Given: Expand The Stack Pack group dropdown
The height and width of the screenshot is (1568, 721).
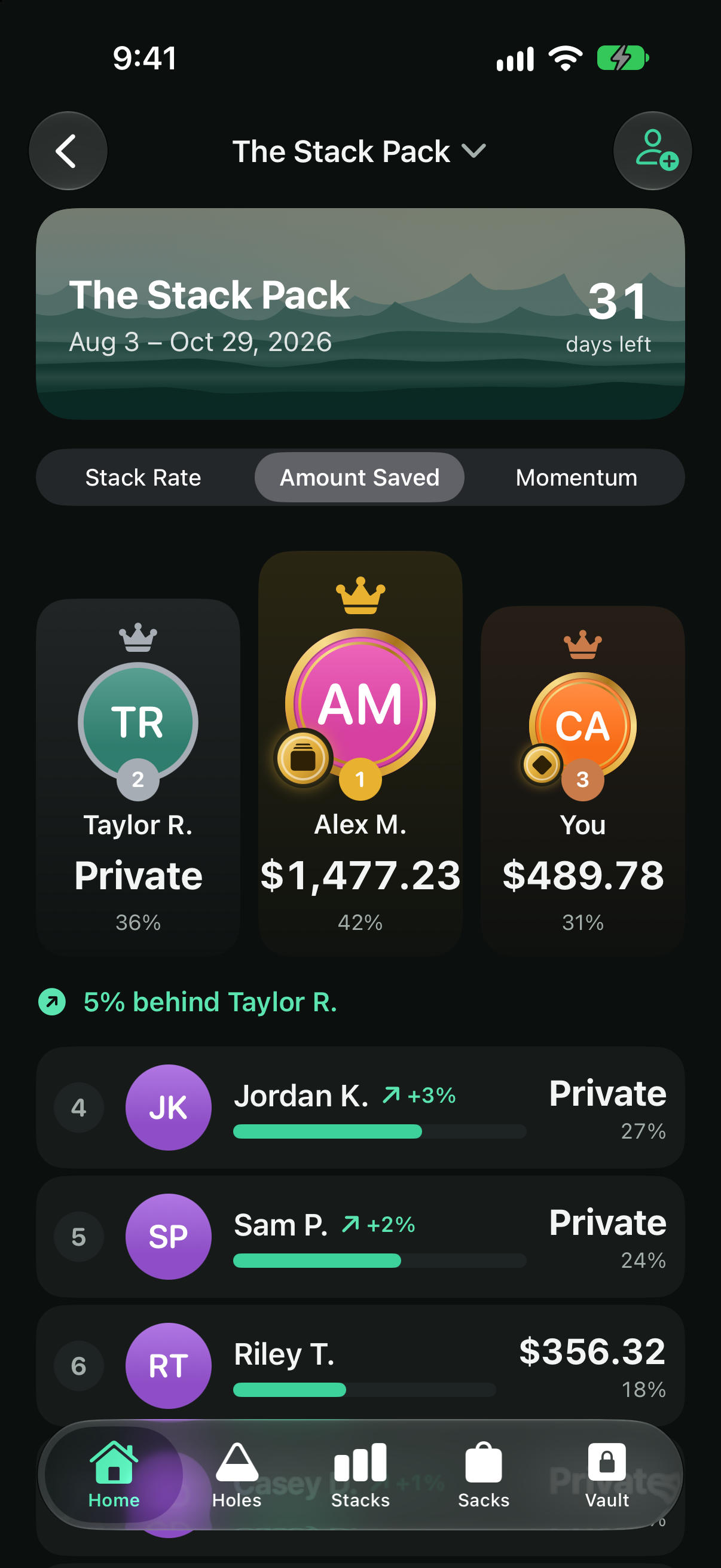Looking at the screenshot, I should pos(359,151).
